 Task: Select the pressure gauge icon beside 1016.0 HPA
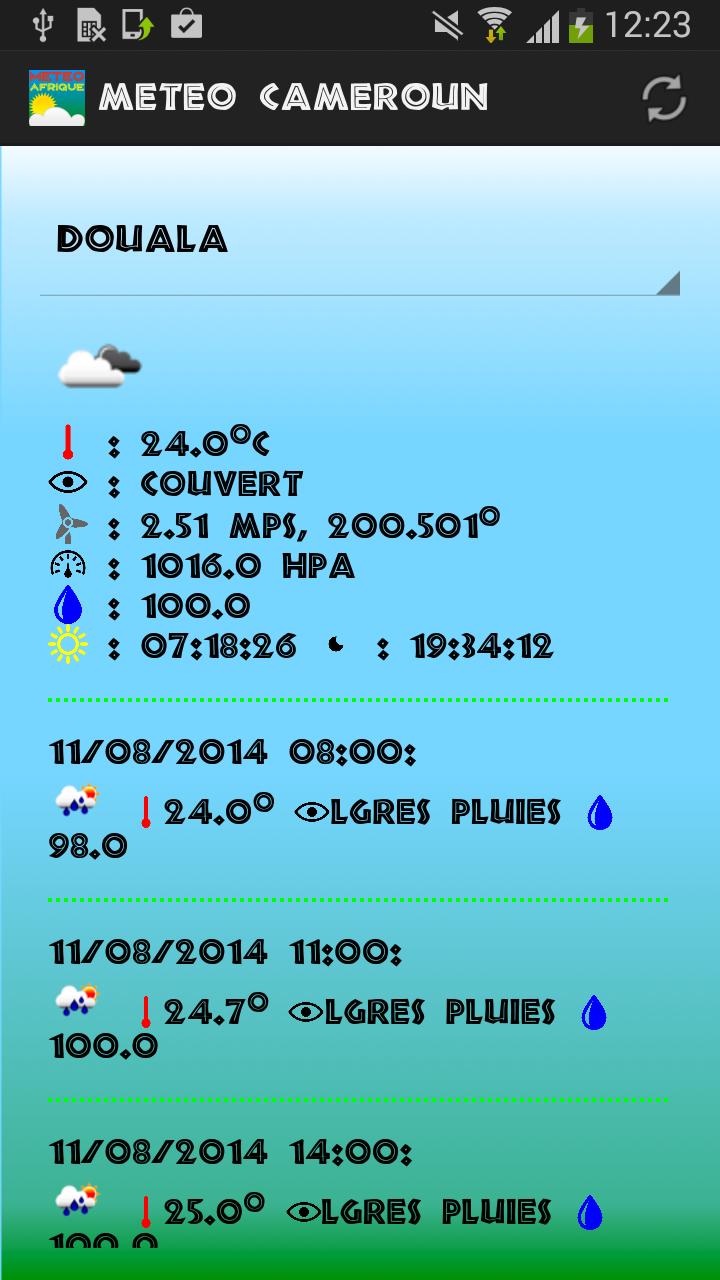click(x=66, y=564)
